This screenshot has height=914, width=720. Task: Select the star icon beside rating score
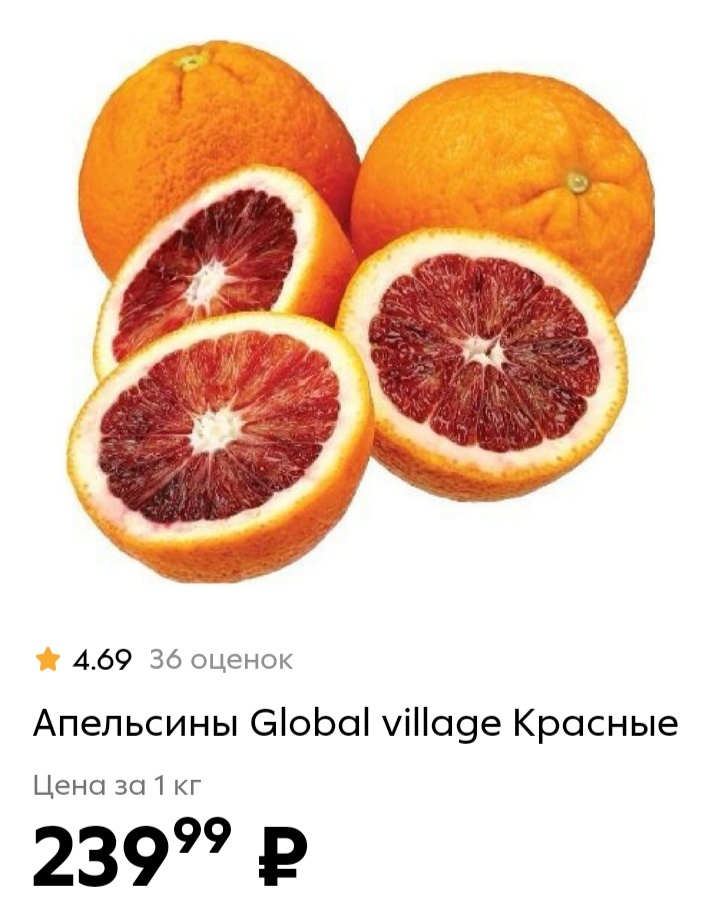(x=47, y=658)
